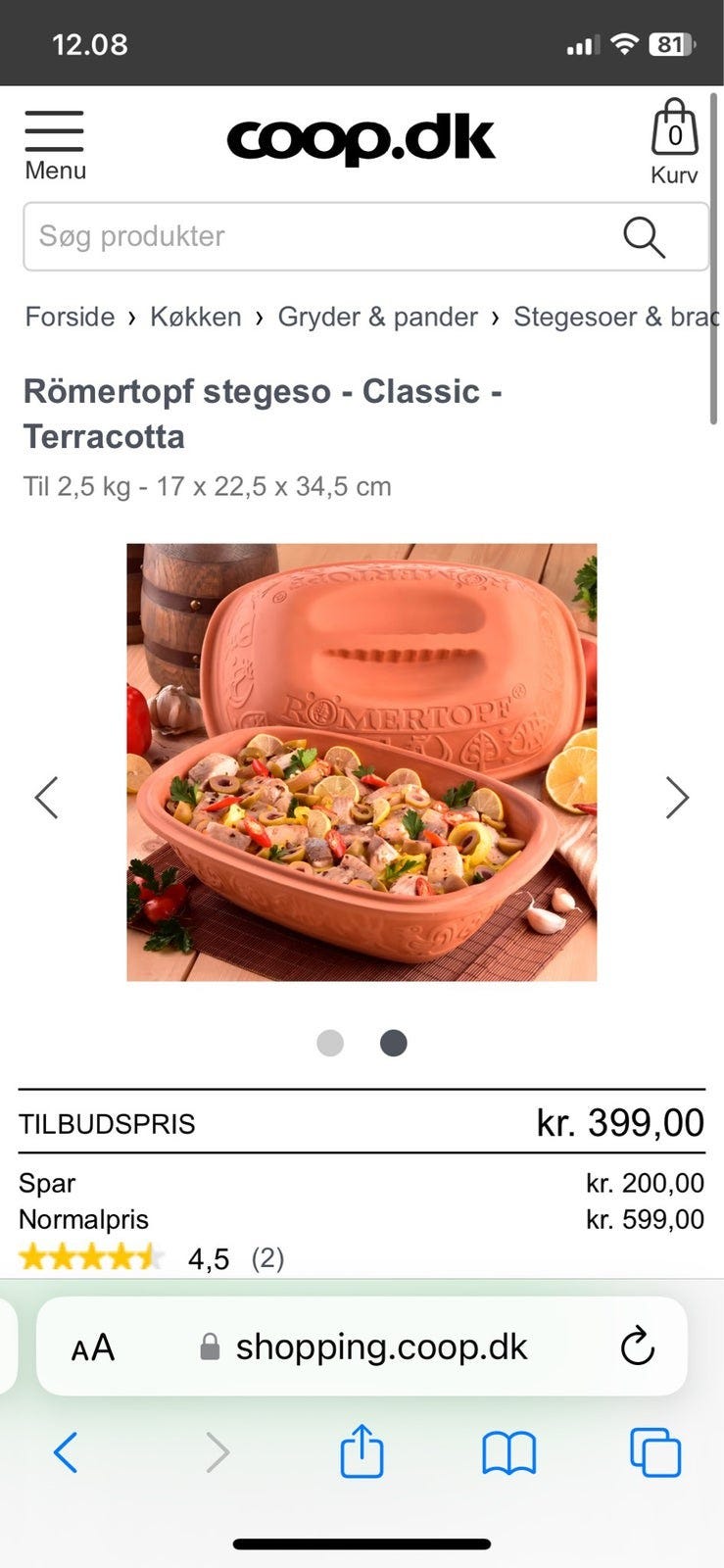Reload the page
The image size is (724, 1568).
pos(638,1346)
